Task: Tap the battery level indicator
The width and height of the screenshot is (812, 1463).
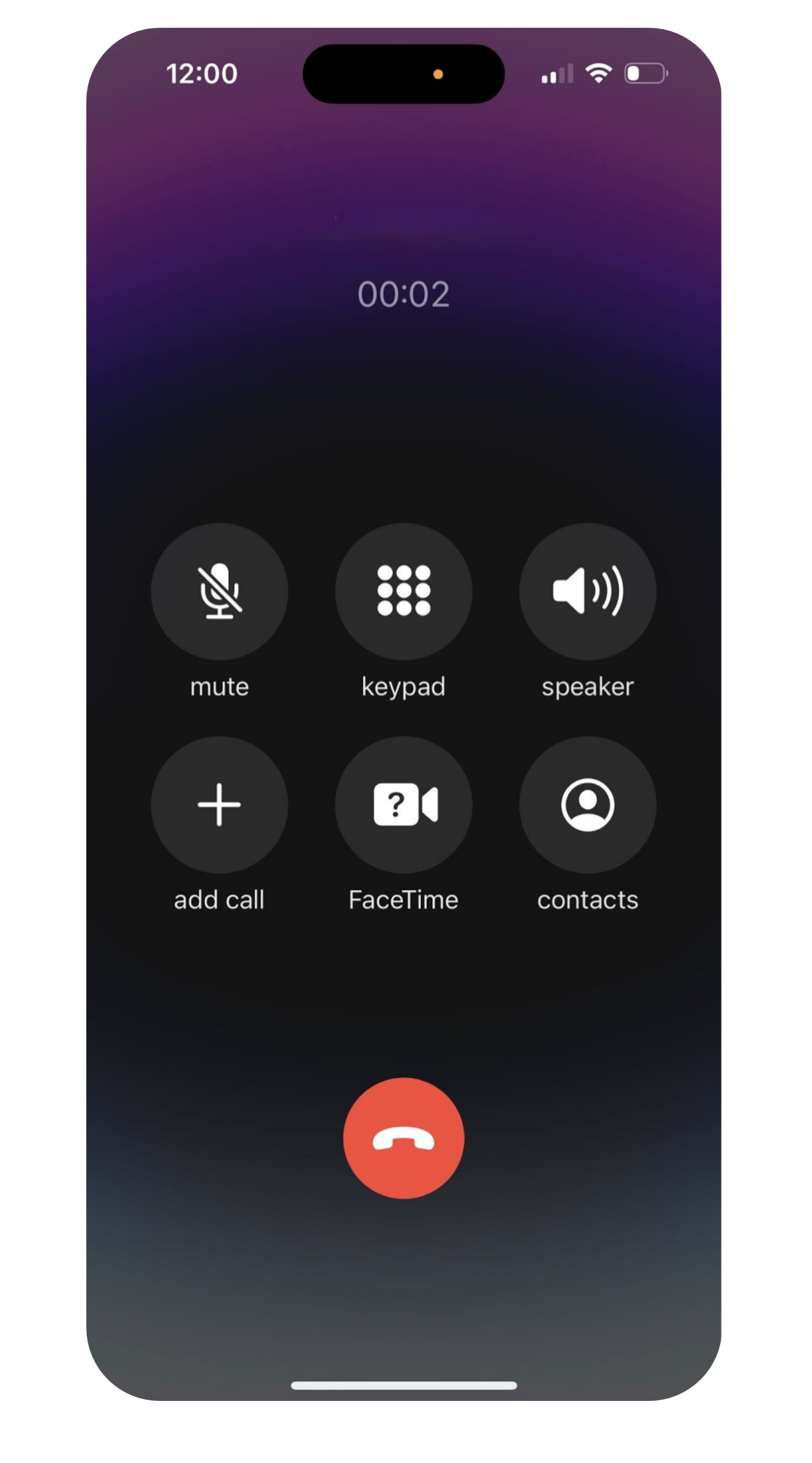Action: point(644,72)
